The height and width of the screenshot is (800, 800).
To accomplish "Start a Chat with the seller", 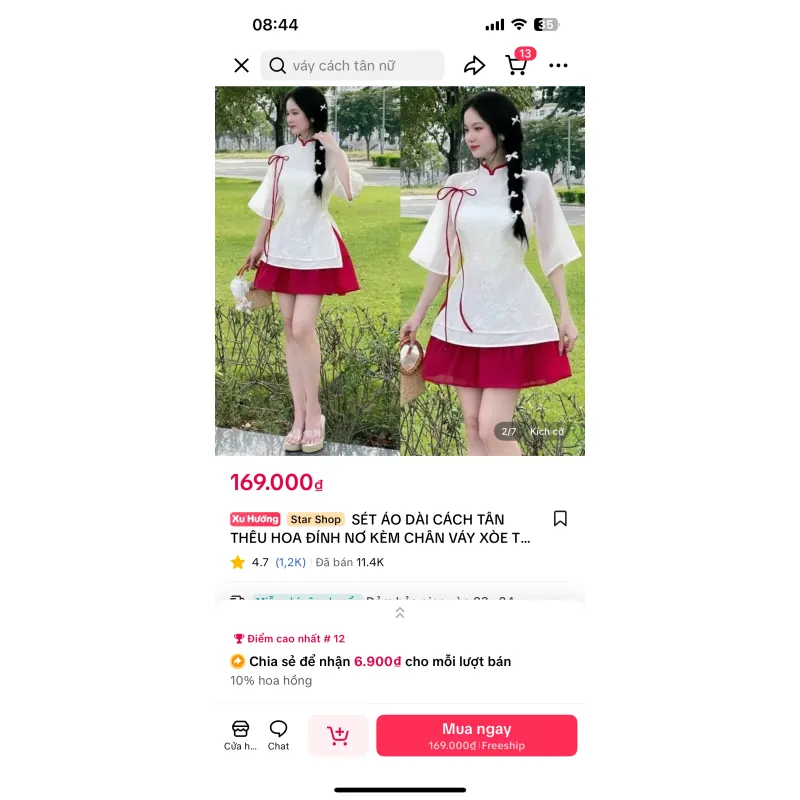I will (x=279, y=734).
